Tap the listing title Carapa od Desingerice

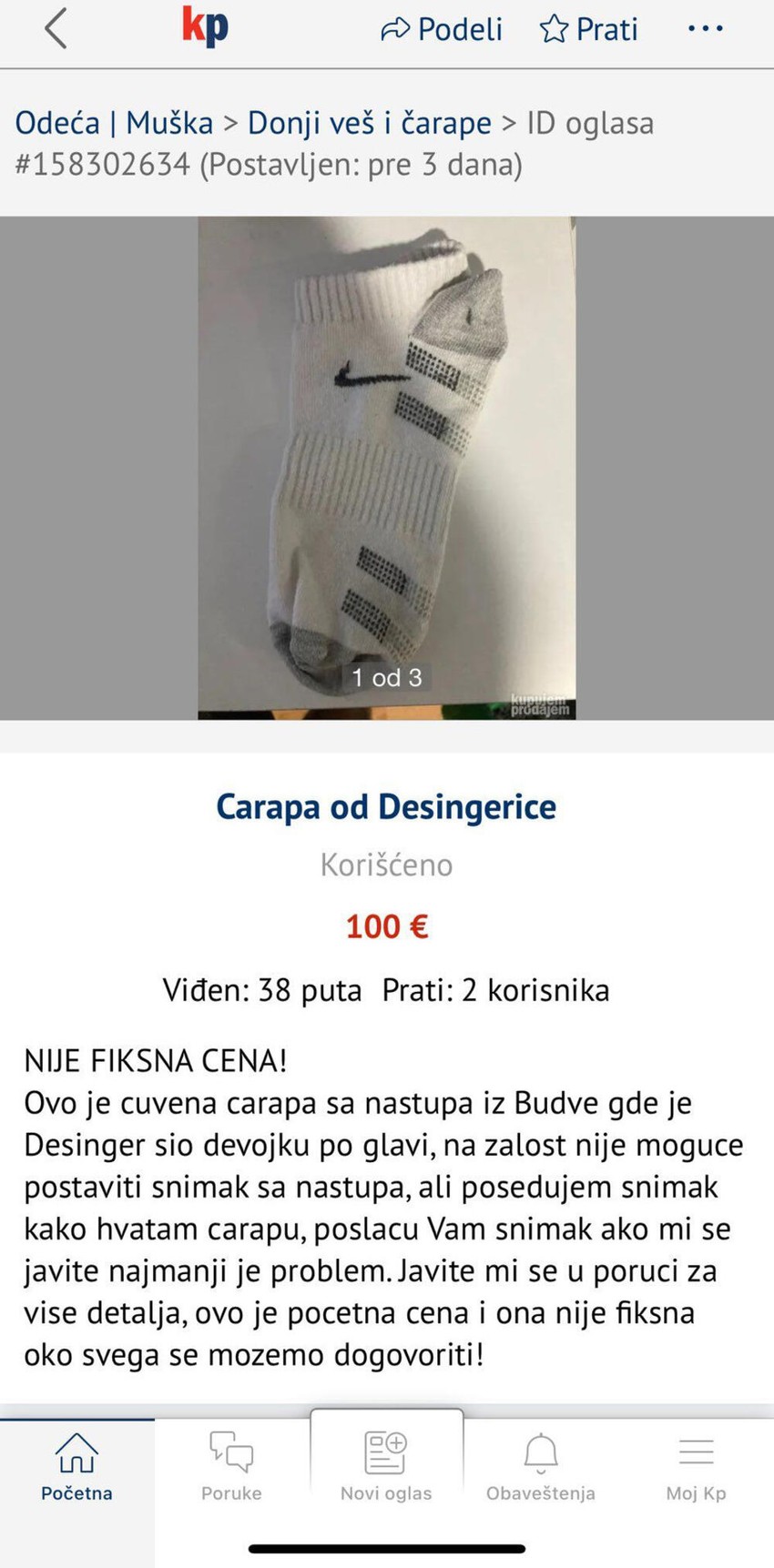tap(386, 806)
